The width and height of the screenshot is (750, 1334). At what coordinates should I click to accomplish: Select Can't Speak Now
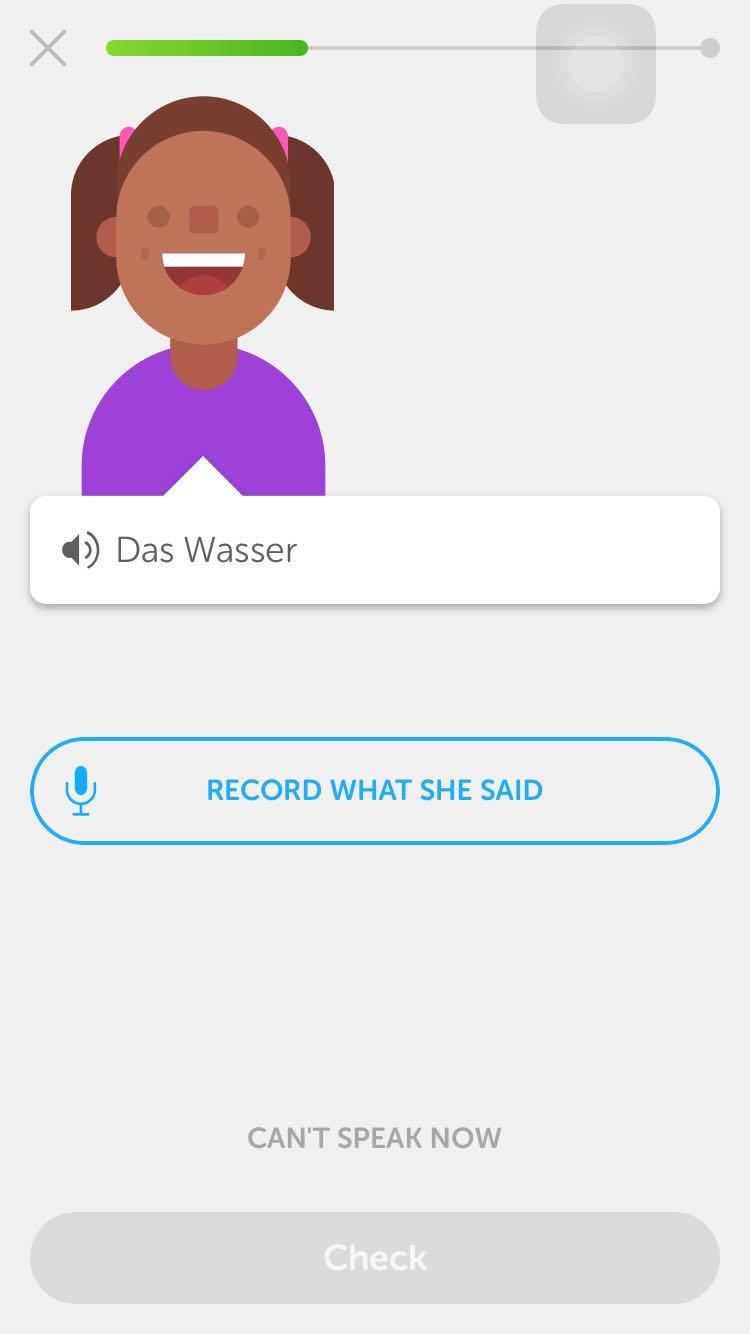click(x=374, y=1138)
